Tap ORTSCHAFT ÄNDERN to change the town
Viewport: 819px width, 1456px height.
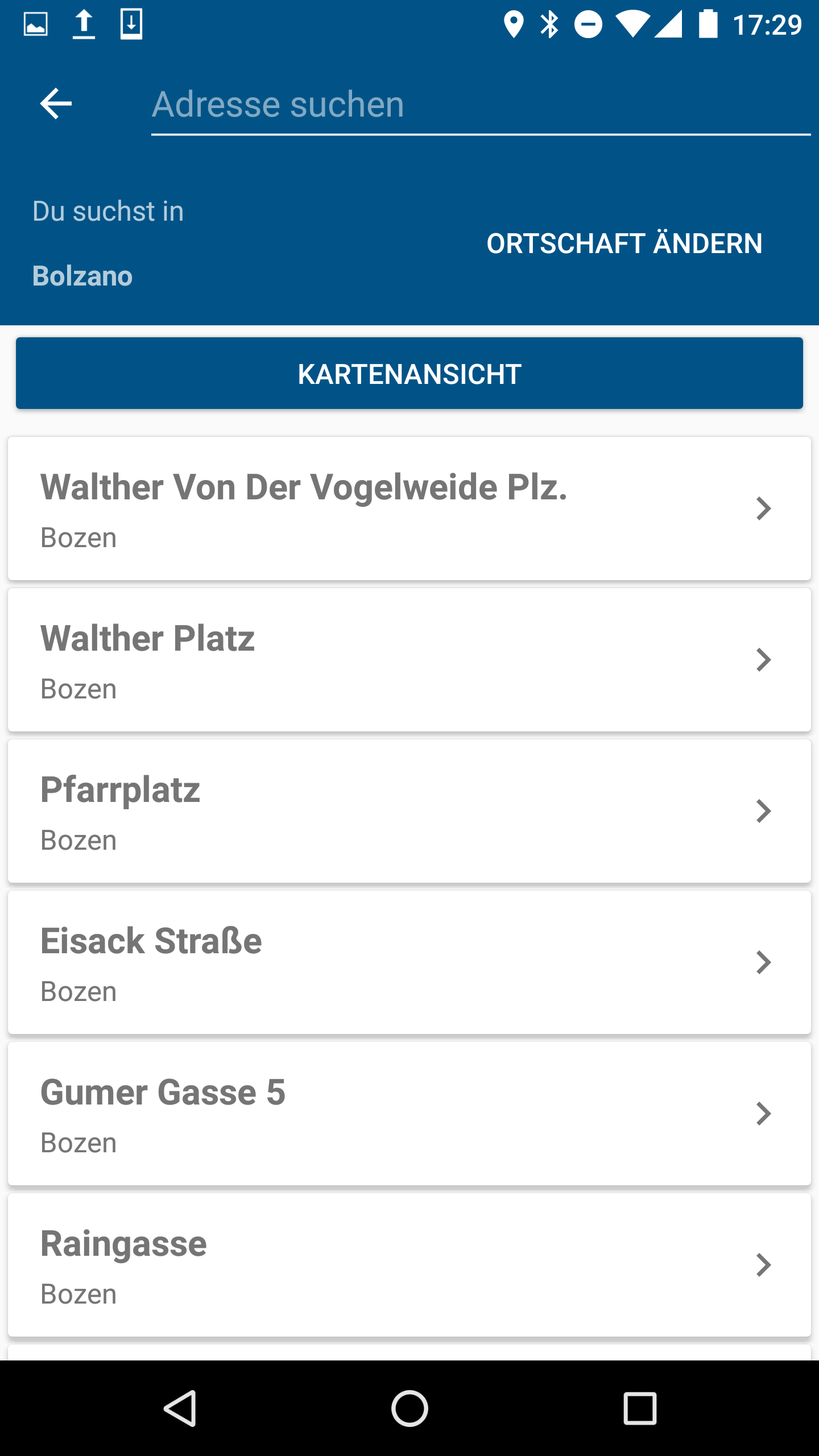[624, 243]
